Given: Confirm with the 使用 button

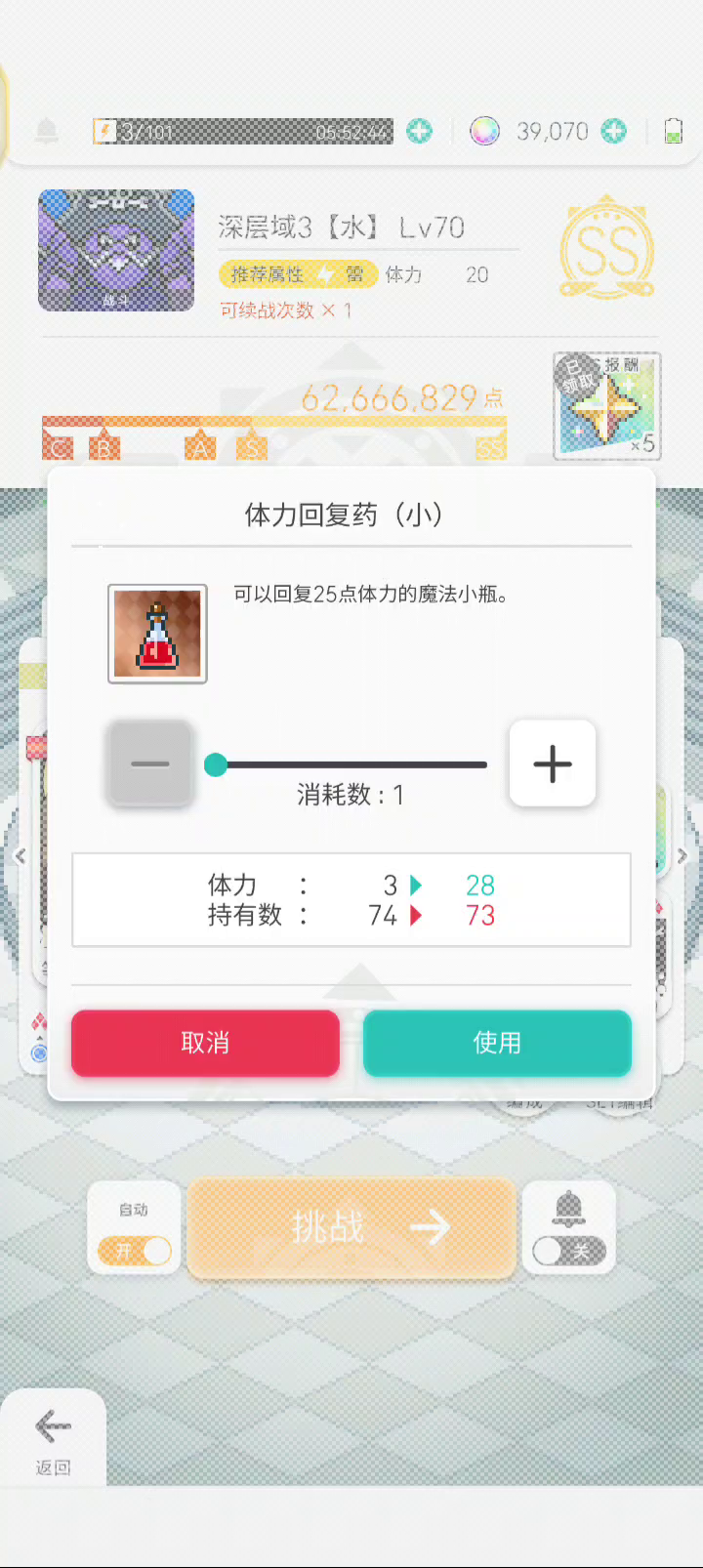Looking at the screenshot, I should coord(497,1043).
